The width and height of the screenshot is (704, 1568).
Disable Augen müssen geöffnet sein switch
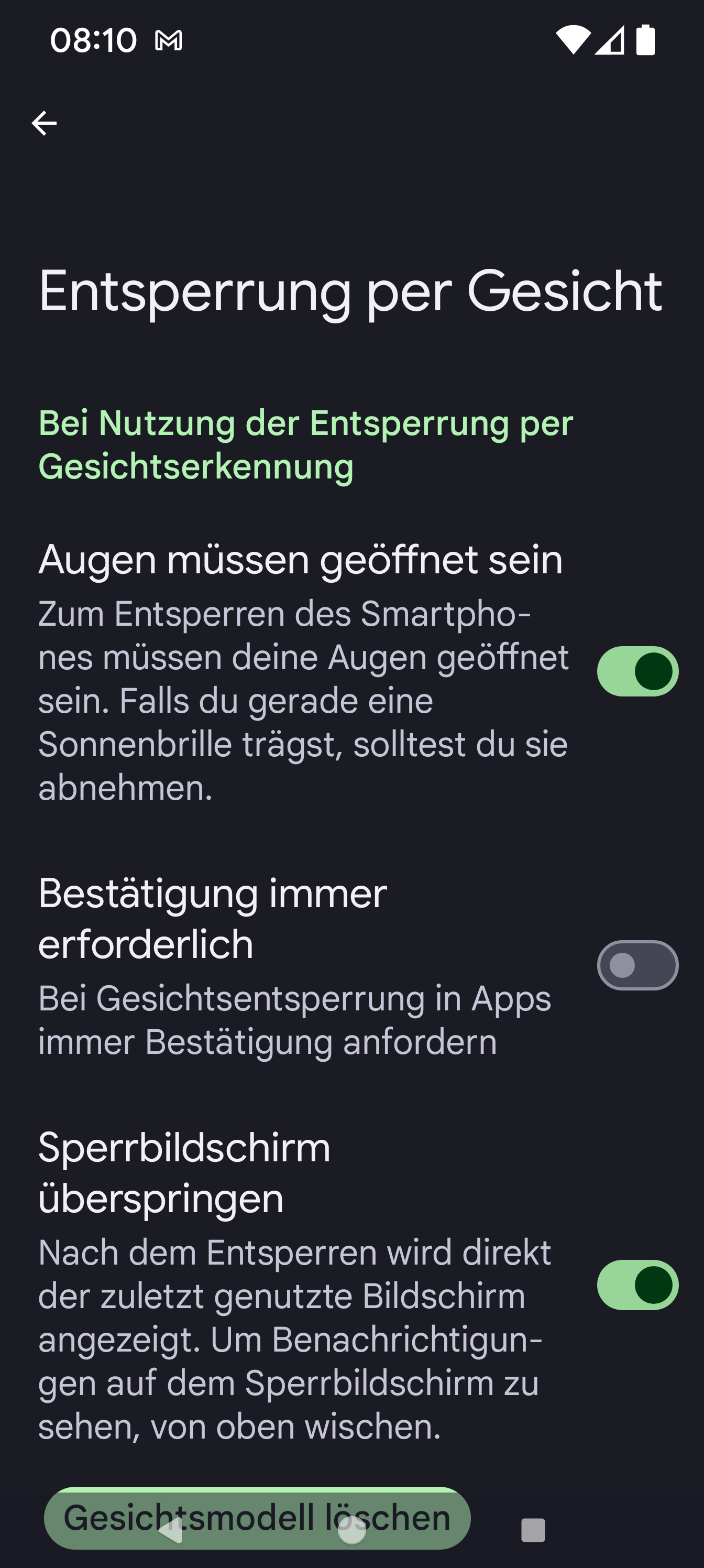(637, 671)
